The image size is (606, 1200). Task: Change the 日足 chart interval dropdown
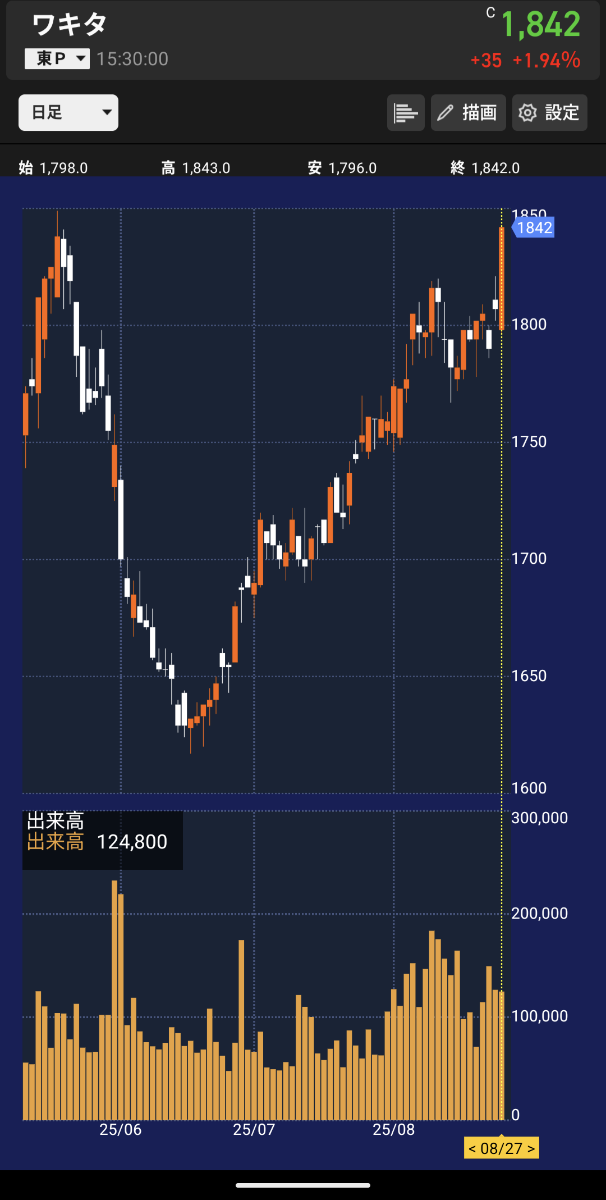click(68, 113)
